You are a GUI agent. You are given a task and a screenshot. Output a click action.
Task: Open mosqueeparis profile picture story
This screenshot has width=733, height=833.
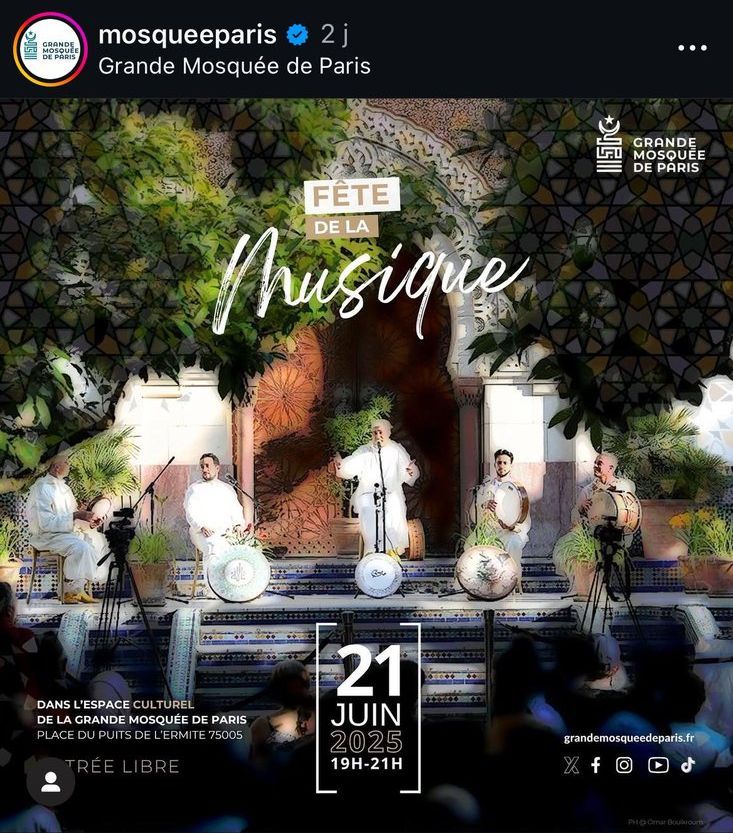pyautogui.click(x=49, y=49)
